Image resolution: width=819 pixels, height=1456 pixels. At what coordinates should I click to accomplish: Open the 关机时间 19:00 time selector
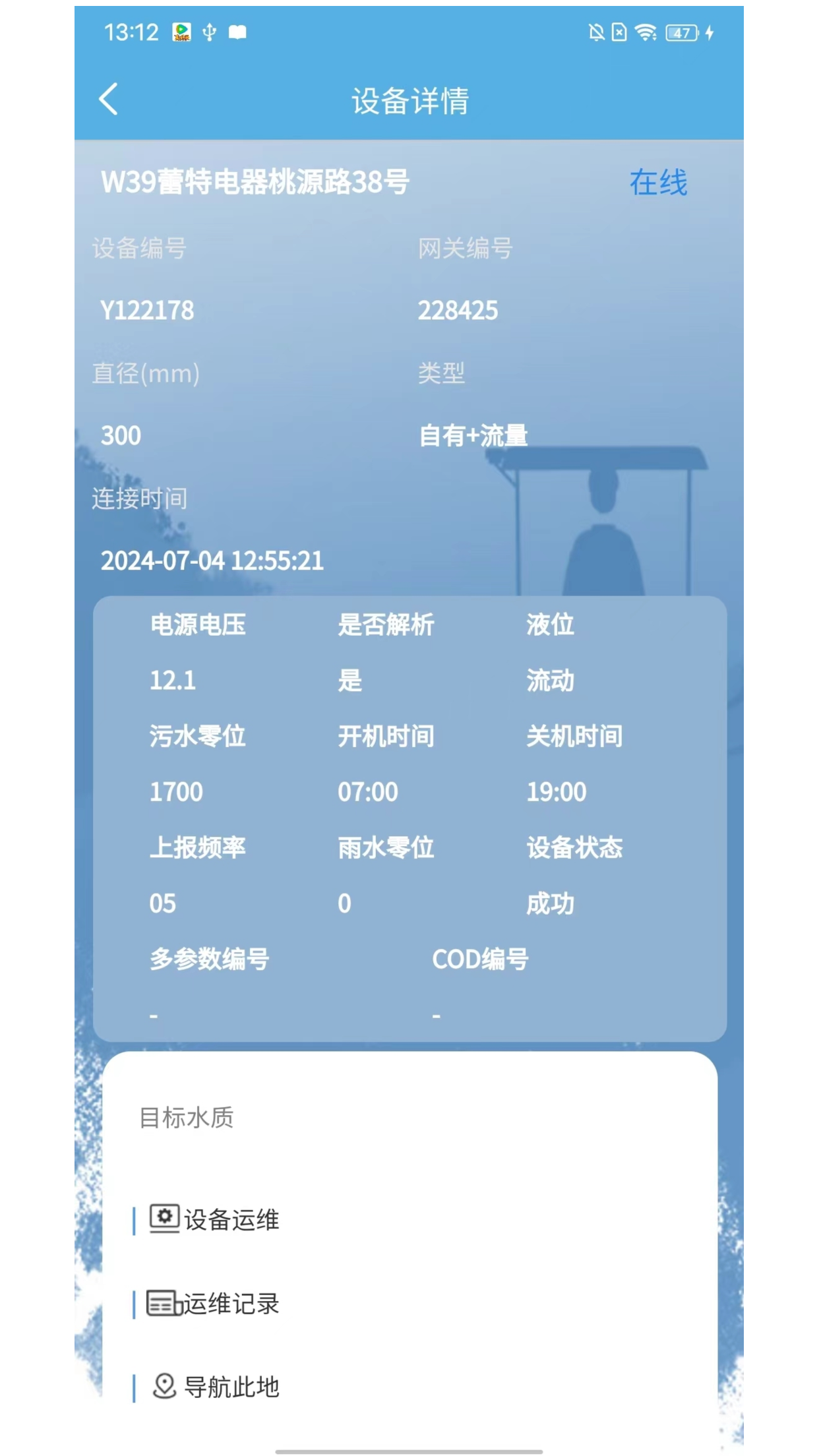(558, 791)
